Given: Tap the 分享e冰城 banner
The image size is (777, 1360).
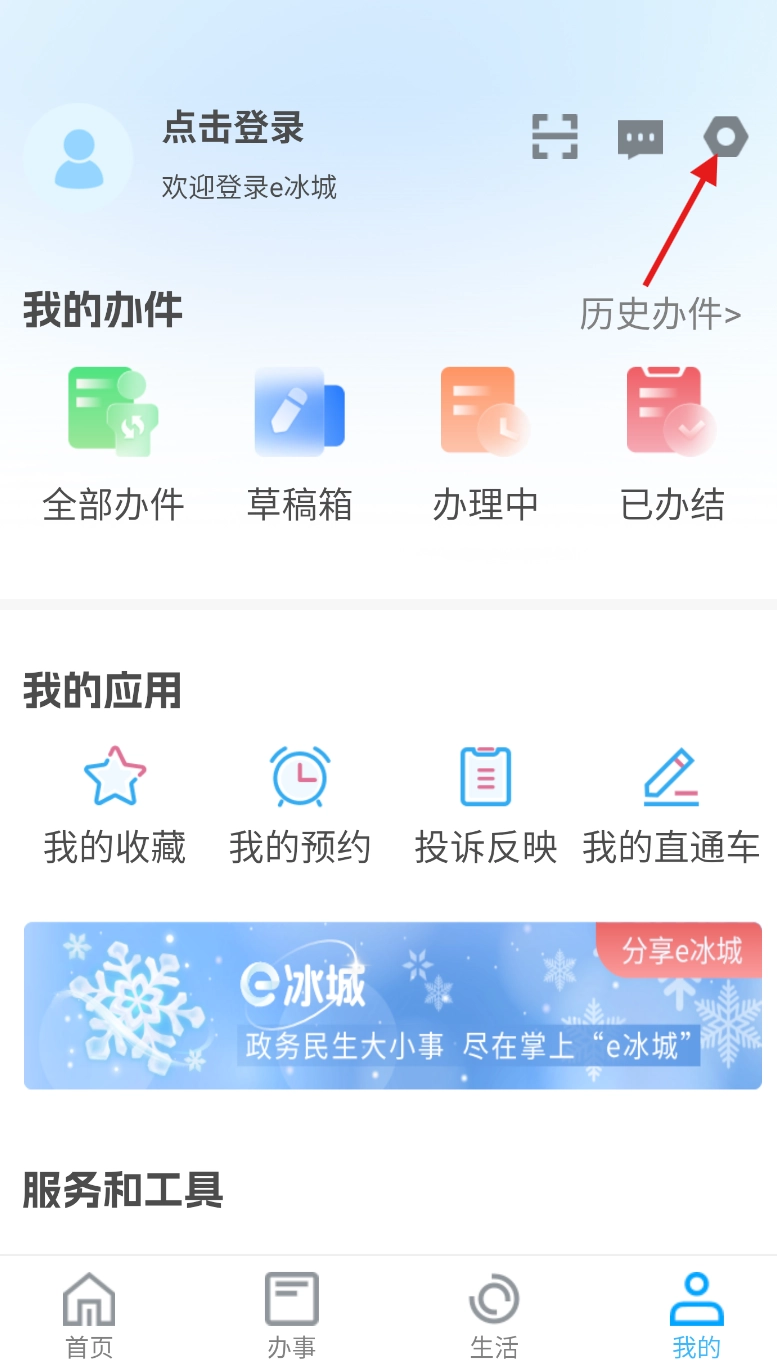Looking at the screenshot, I should pyautogui.click(x=392, y=1005).
